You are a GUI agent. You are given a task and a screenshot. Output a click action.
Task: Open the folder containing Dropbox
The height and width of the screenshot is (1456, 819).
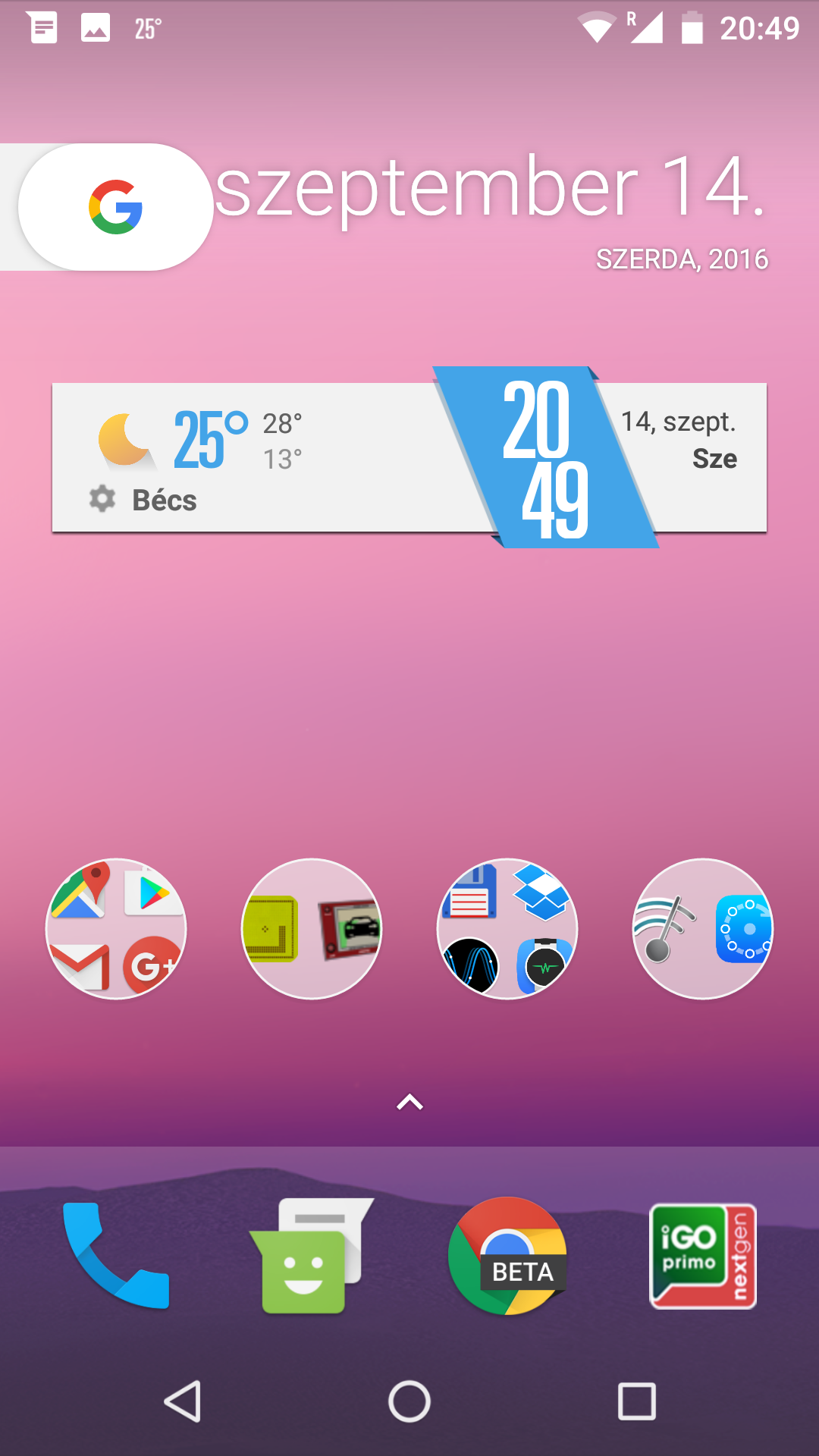tap(507, 929)
